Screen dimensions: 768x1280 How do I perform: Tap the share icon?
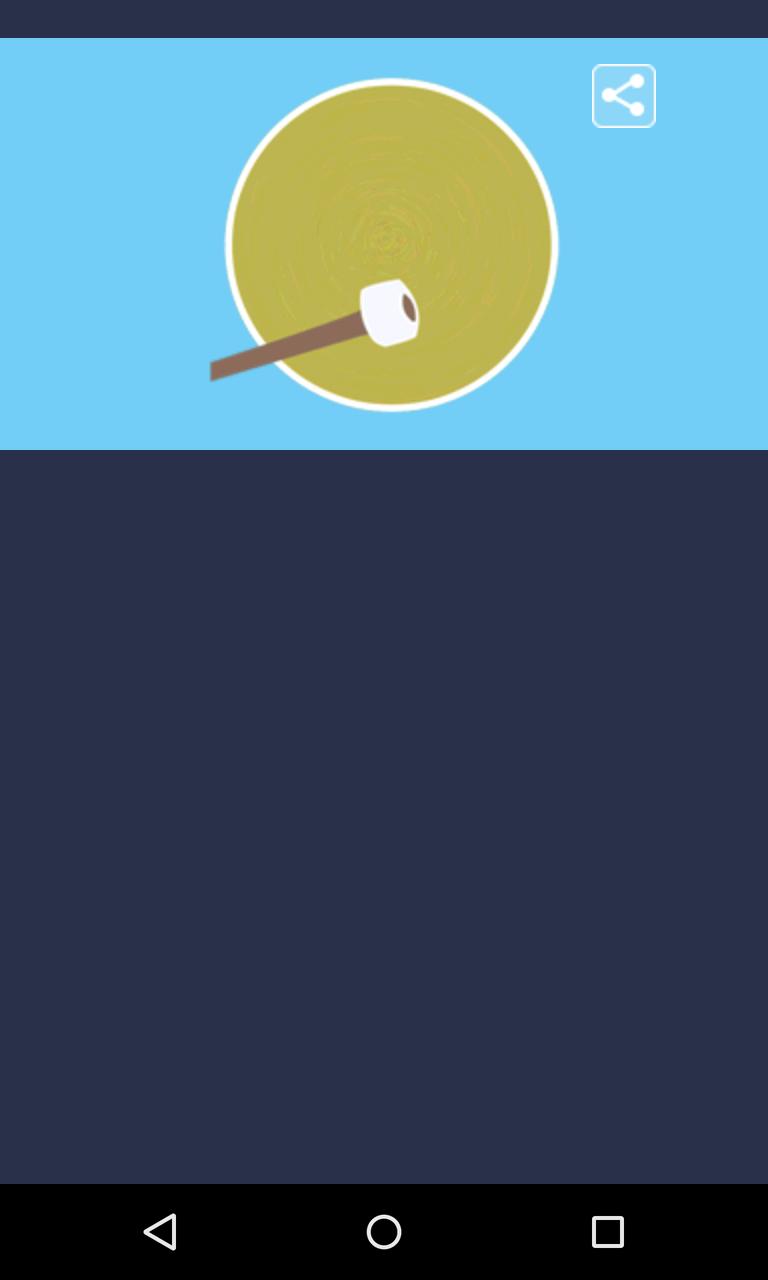click(623, 96)
